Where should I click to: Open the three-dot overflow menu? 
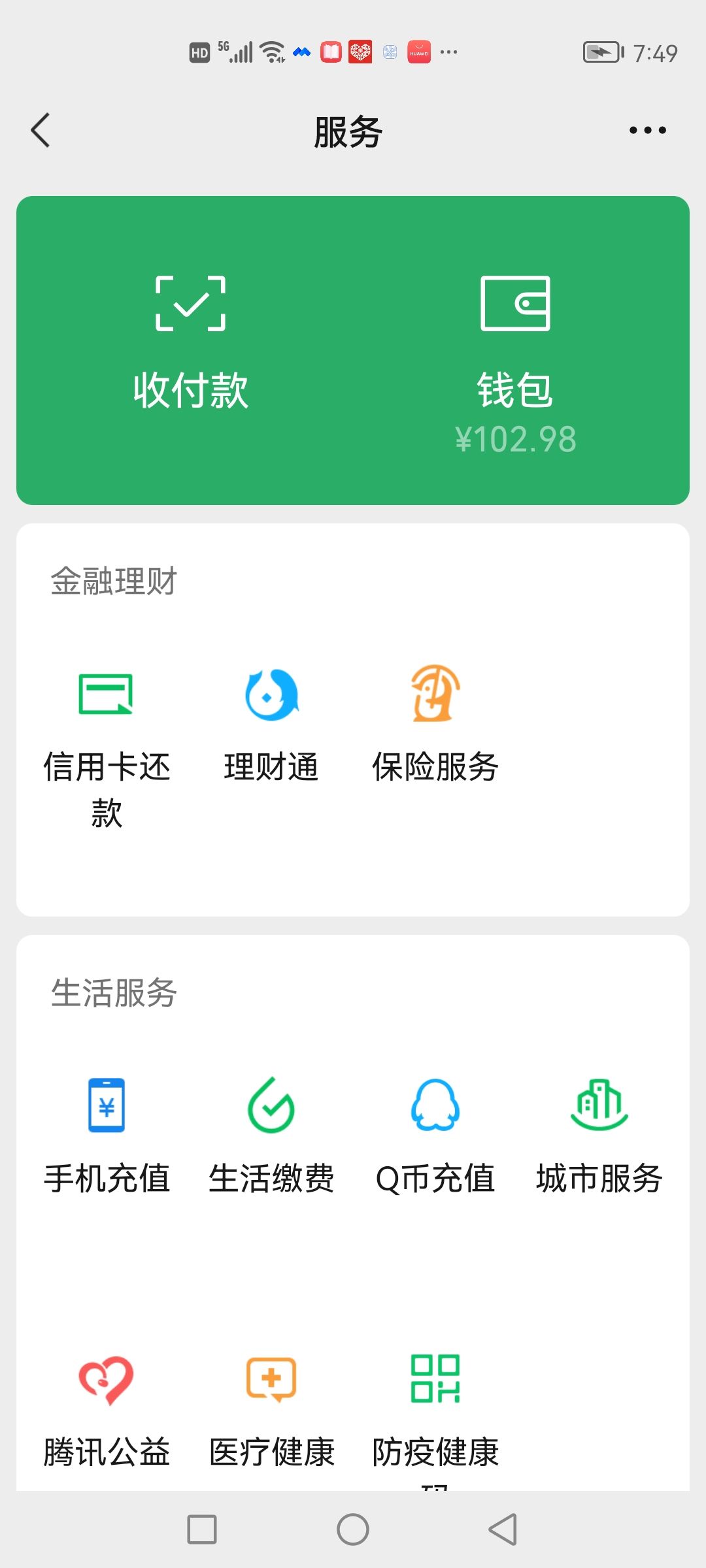[647, 130]
